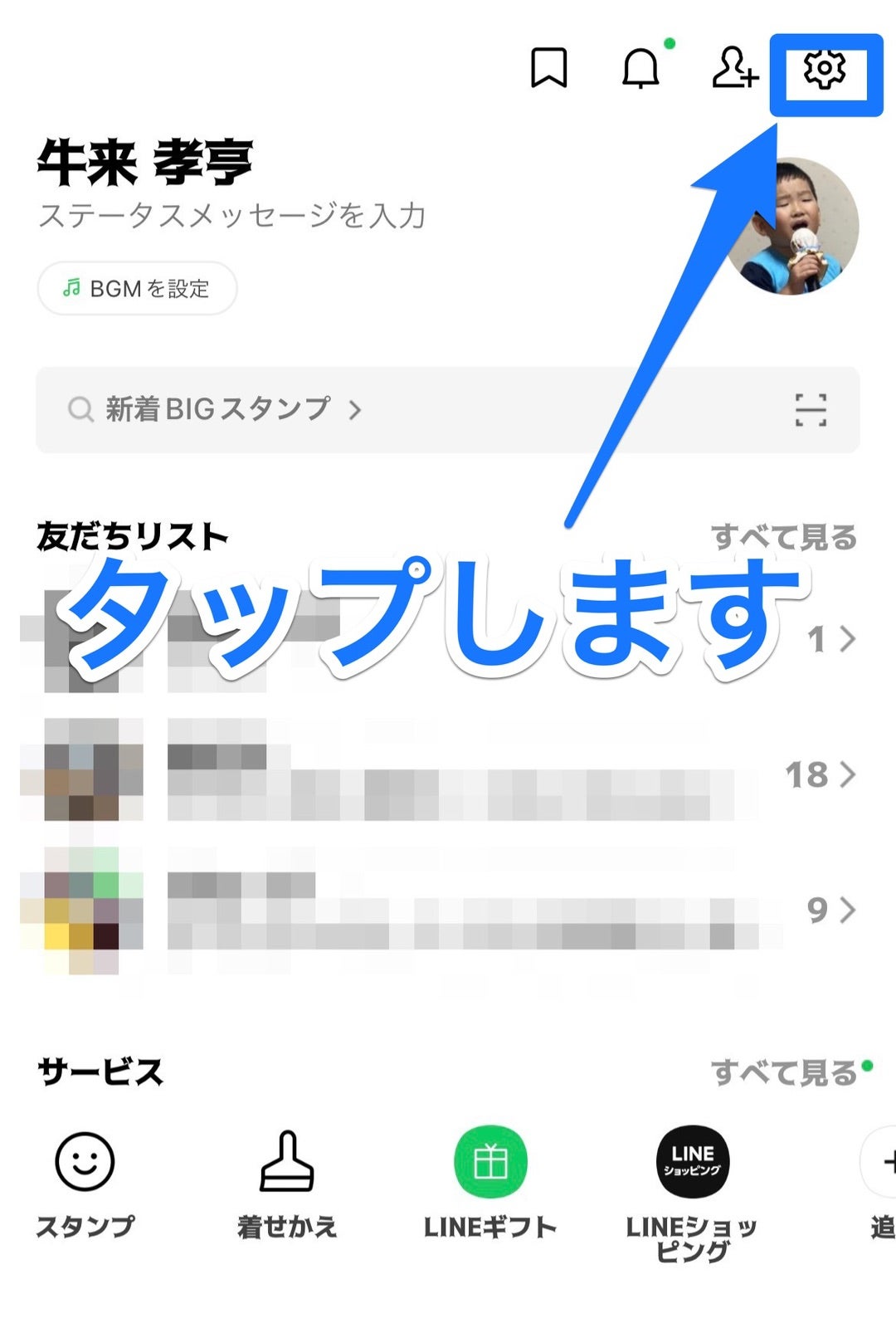Open the notifications bell

pos(640,67)
